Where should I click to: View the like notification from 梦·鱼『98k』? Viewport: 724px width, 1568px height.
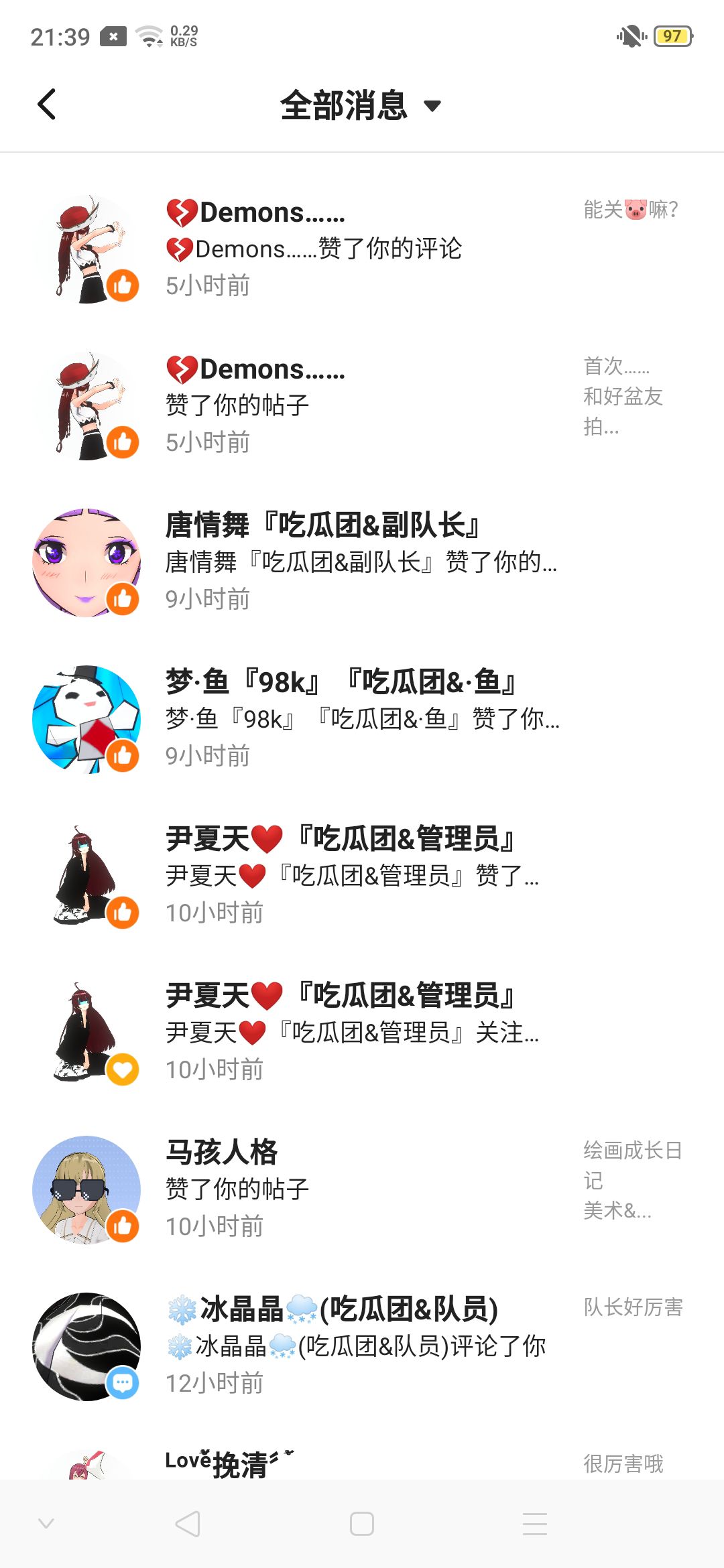362,719
